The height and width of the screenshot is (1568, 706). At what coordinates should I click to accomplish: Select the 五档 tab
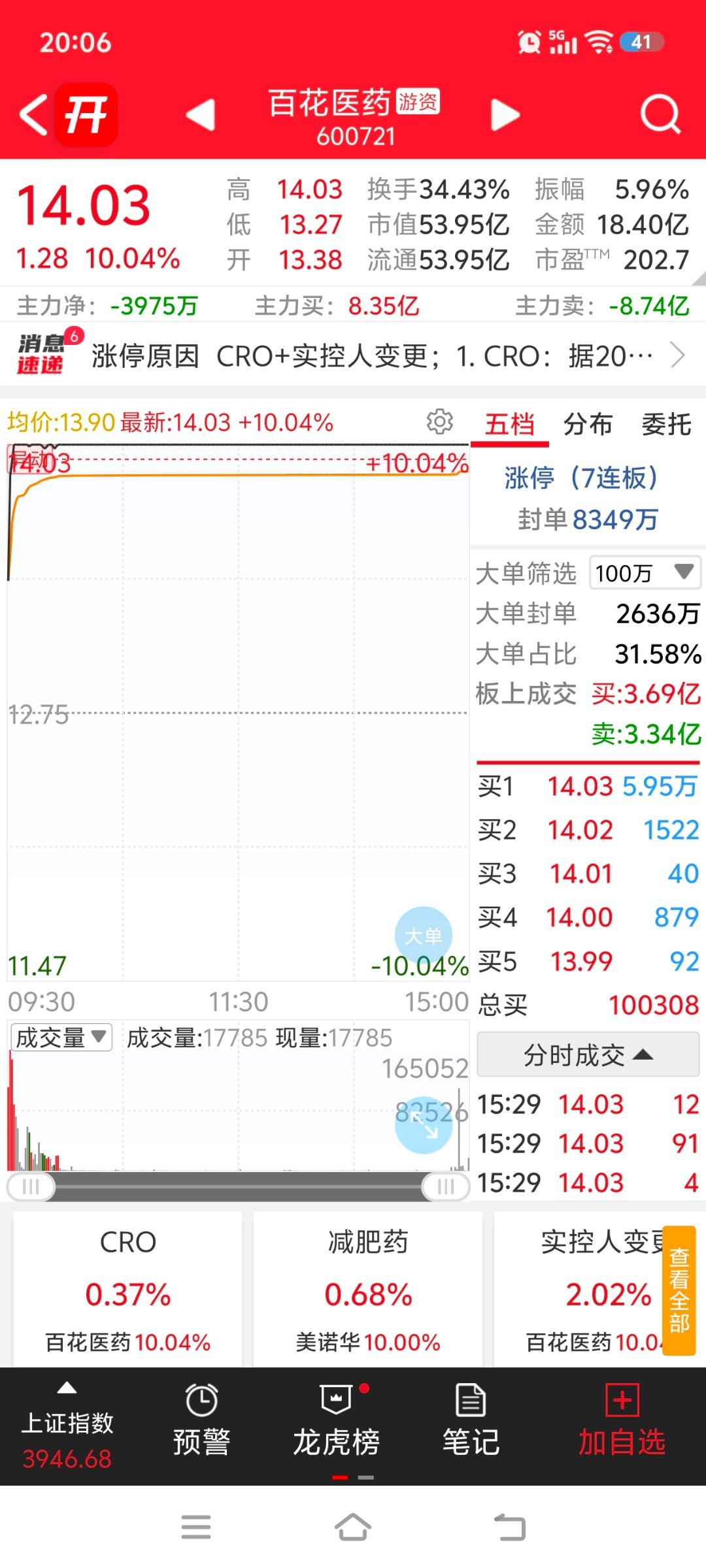(x=509, y=425)
